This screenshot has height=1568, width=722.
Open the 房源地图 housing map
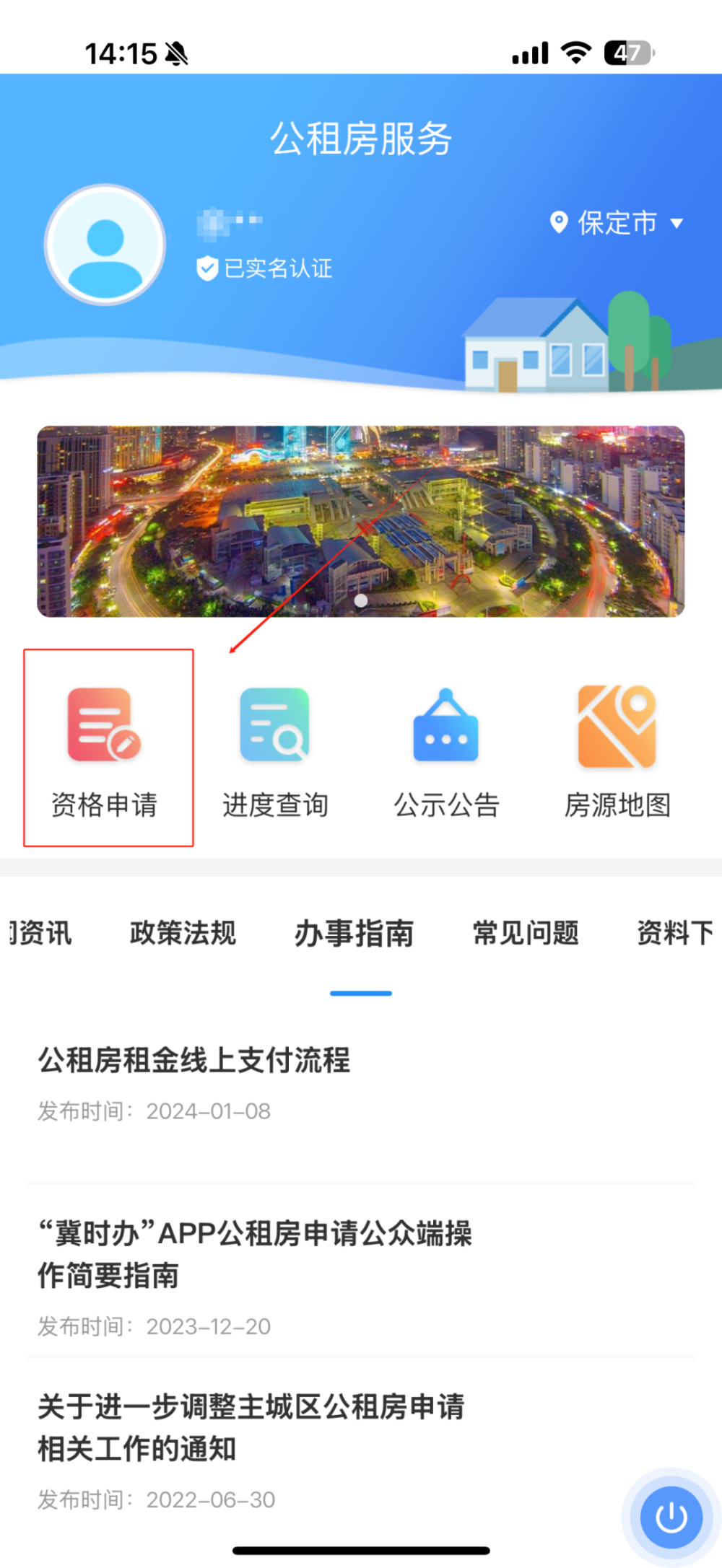click(x=616, y=727)
